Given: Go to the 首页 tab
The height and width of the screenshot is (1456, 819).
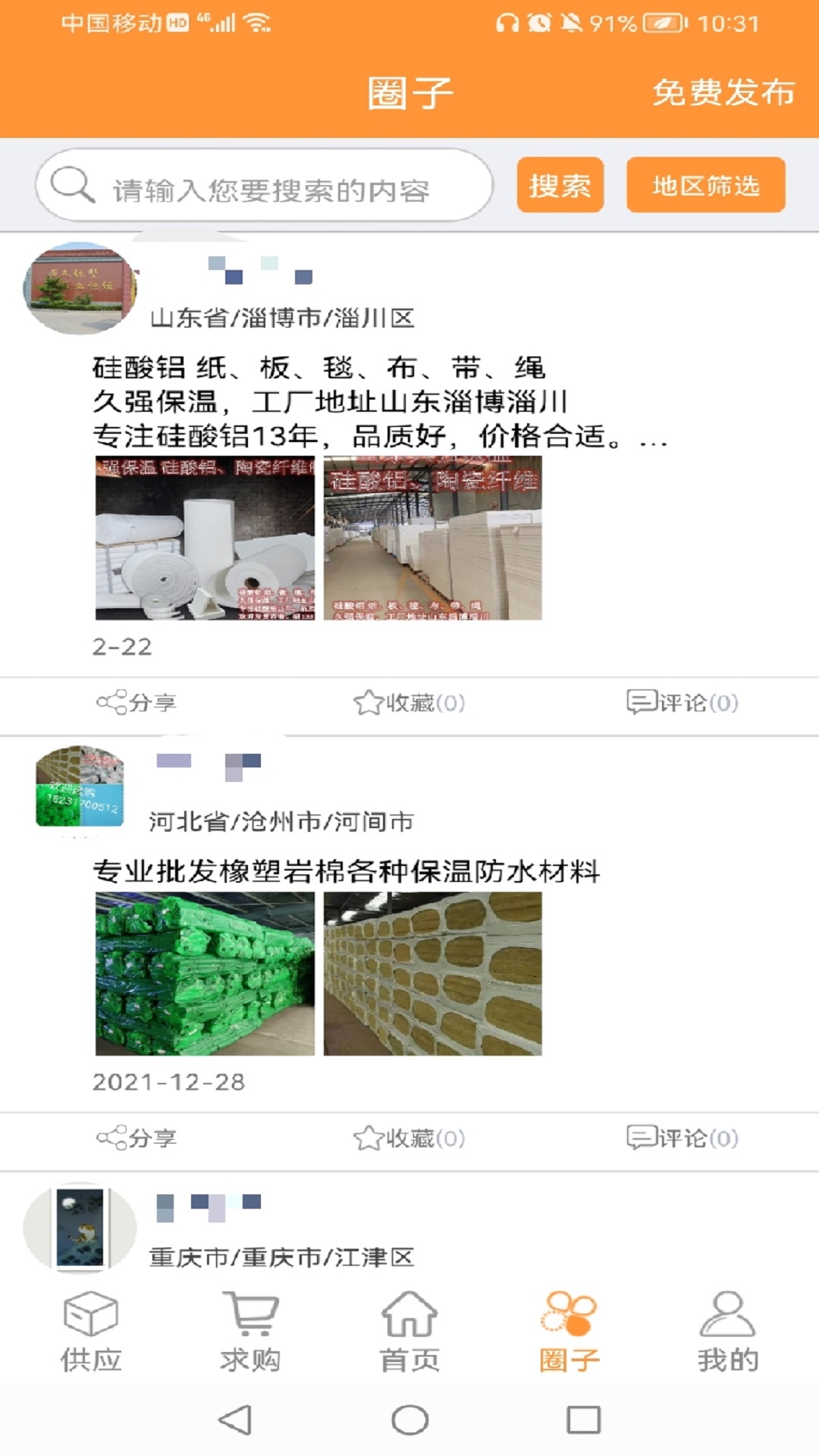Looking at the screenshot, I should click(409, 1332).
